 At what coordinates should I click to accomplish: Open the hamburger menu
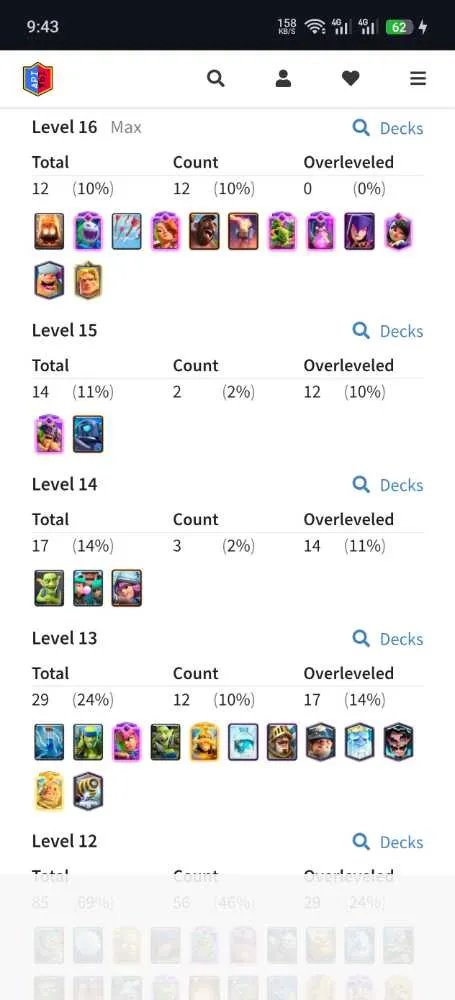coord(418,78)
